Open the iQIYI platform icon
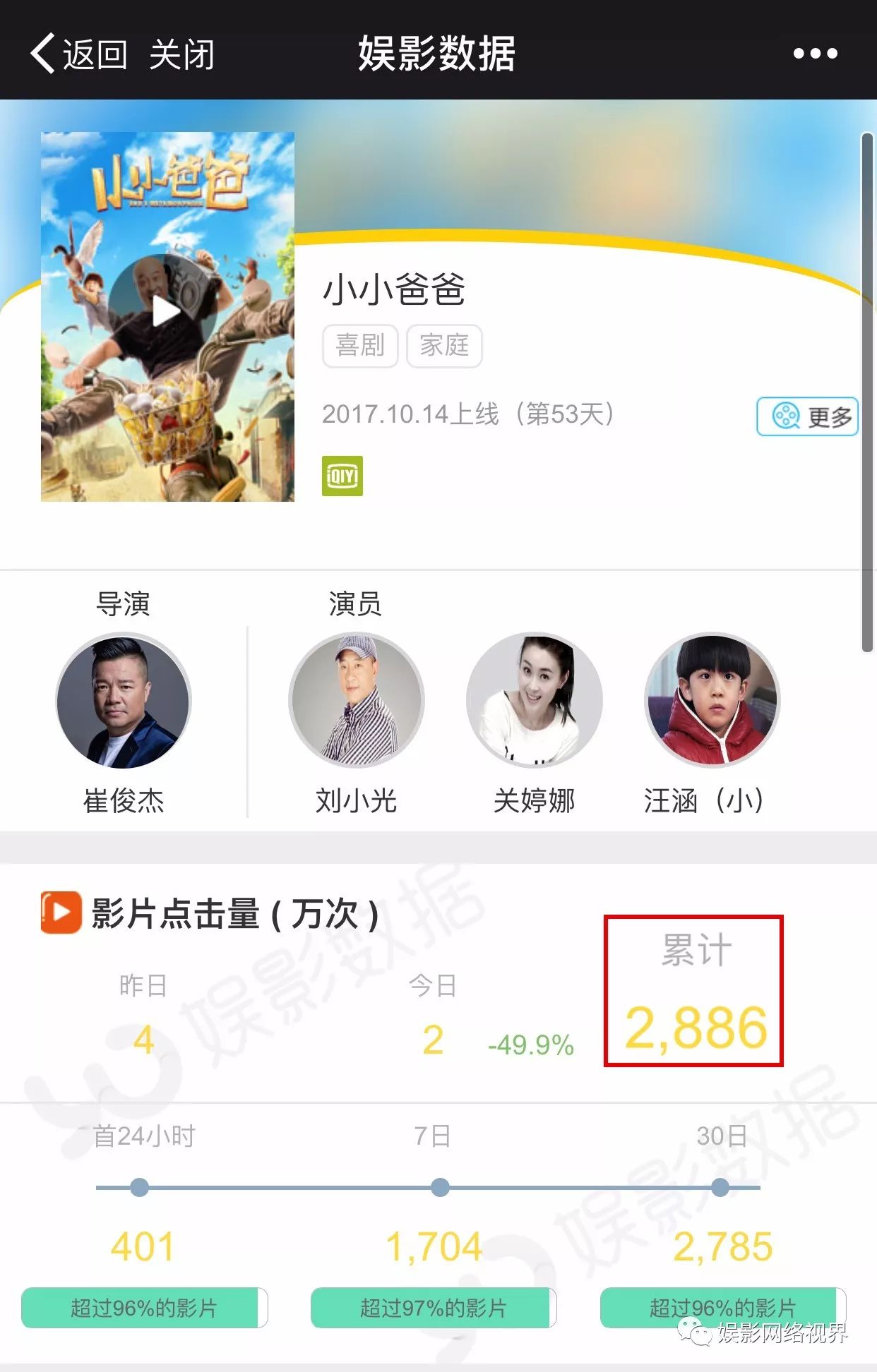This screenshot has width=877, height=1372. pyautogui.click(x=342, y=476)
